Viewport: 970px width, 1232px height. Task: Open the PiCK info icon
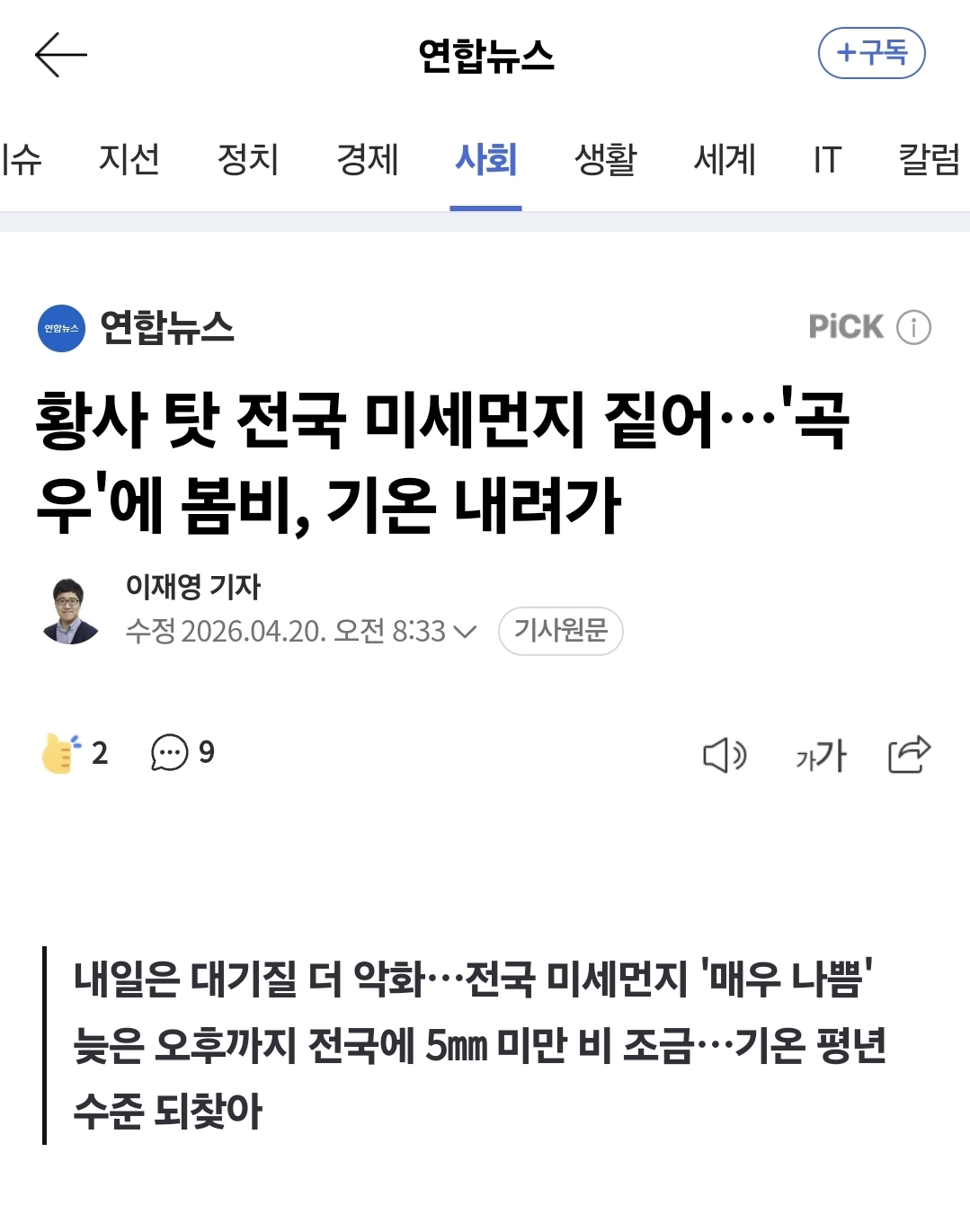(913, 327)
